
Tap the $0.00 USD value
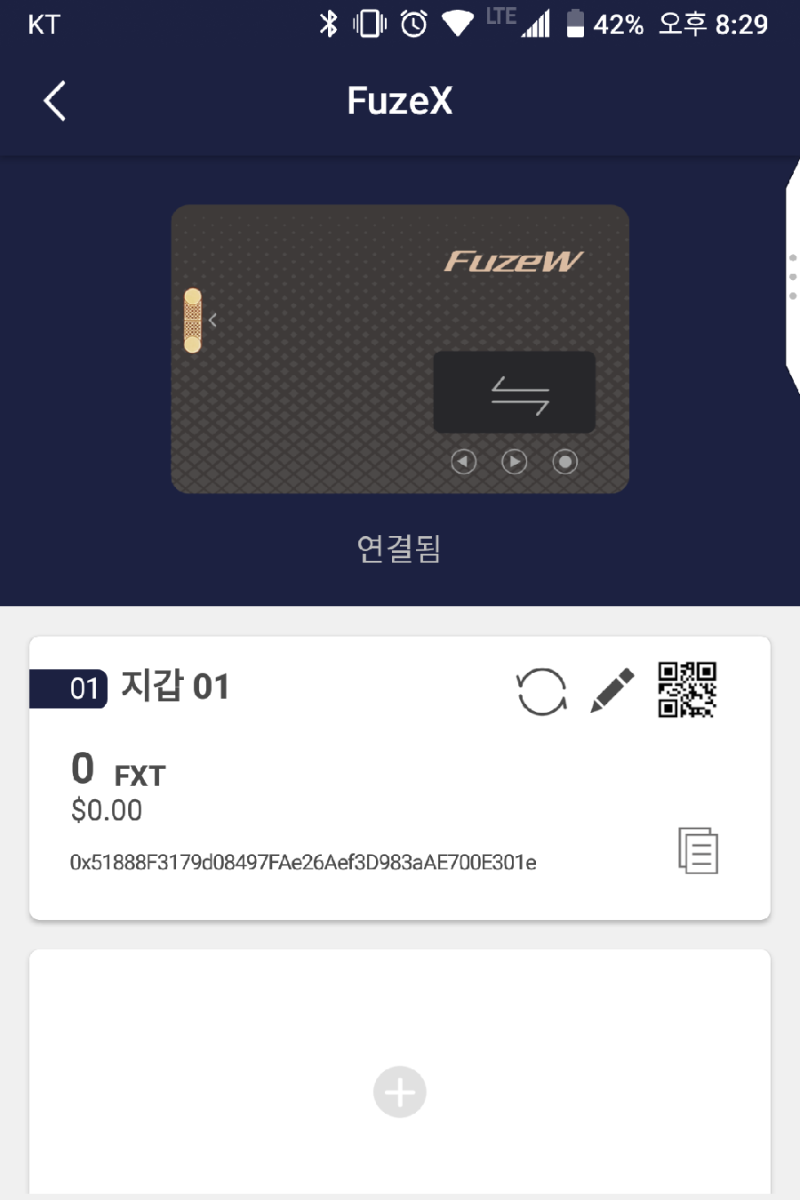(106, 810)
